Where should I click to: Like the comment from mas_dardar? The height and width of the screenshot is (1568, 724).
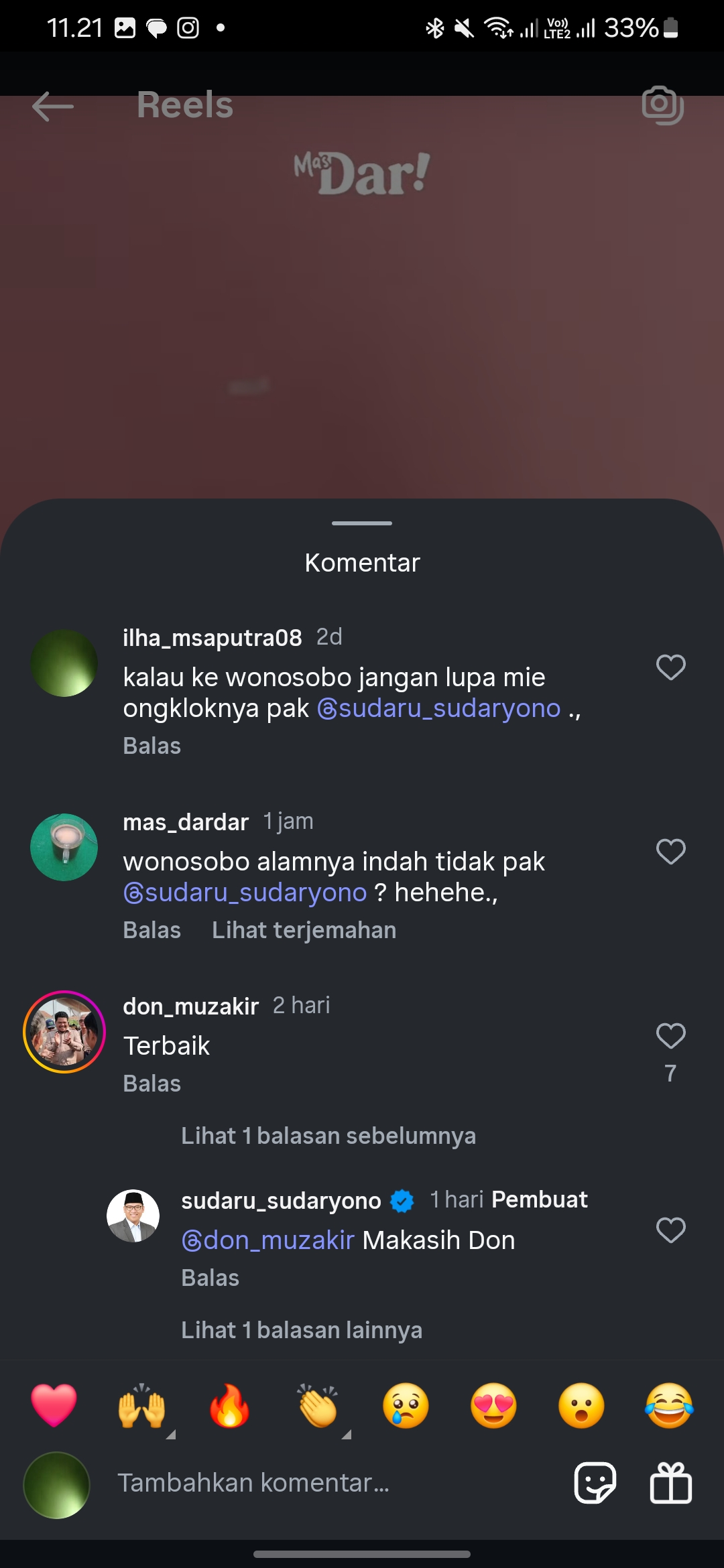[x=670, y=852]
